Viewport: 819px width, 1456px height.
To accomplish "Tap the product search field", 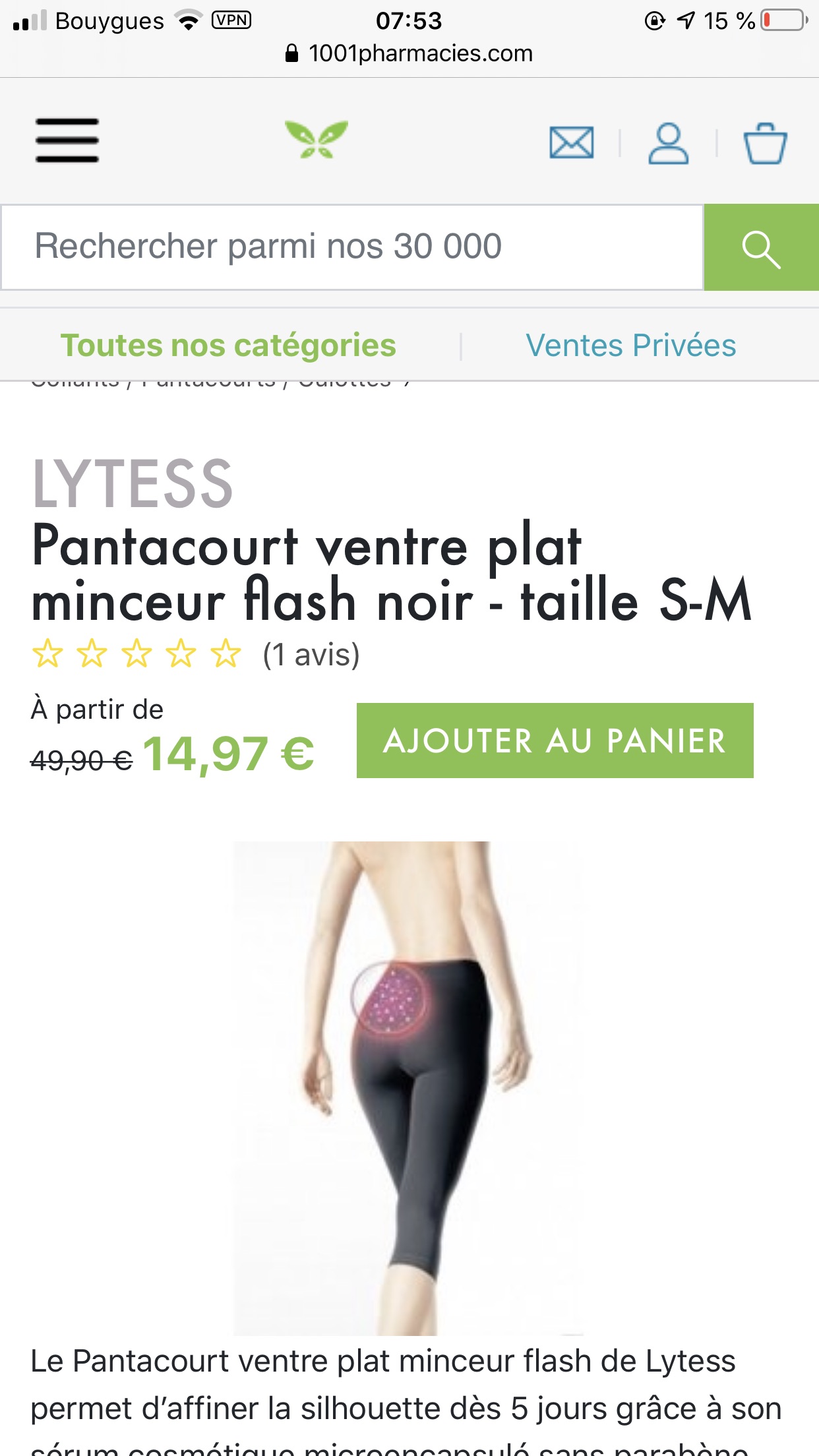I will point(352,247).
